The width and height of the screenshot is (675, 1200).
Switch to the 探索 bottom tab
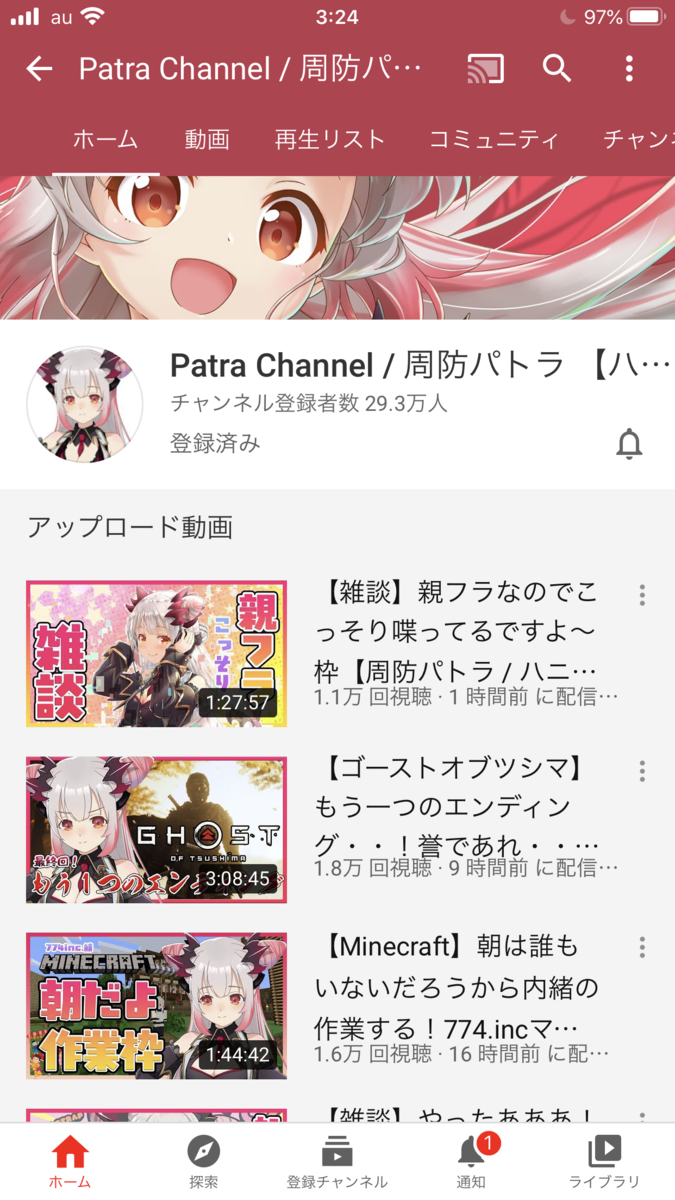click(x=203, y=1162)
